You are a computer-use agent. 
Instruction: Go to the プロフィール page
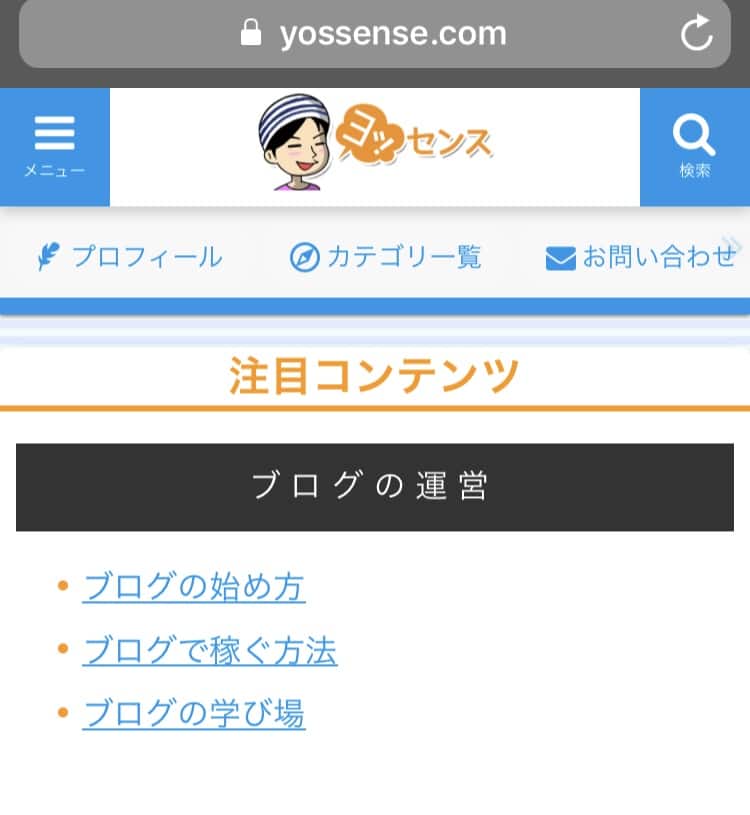pyautogui.click(x=130, y=257)
